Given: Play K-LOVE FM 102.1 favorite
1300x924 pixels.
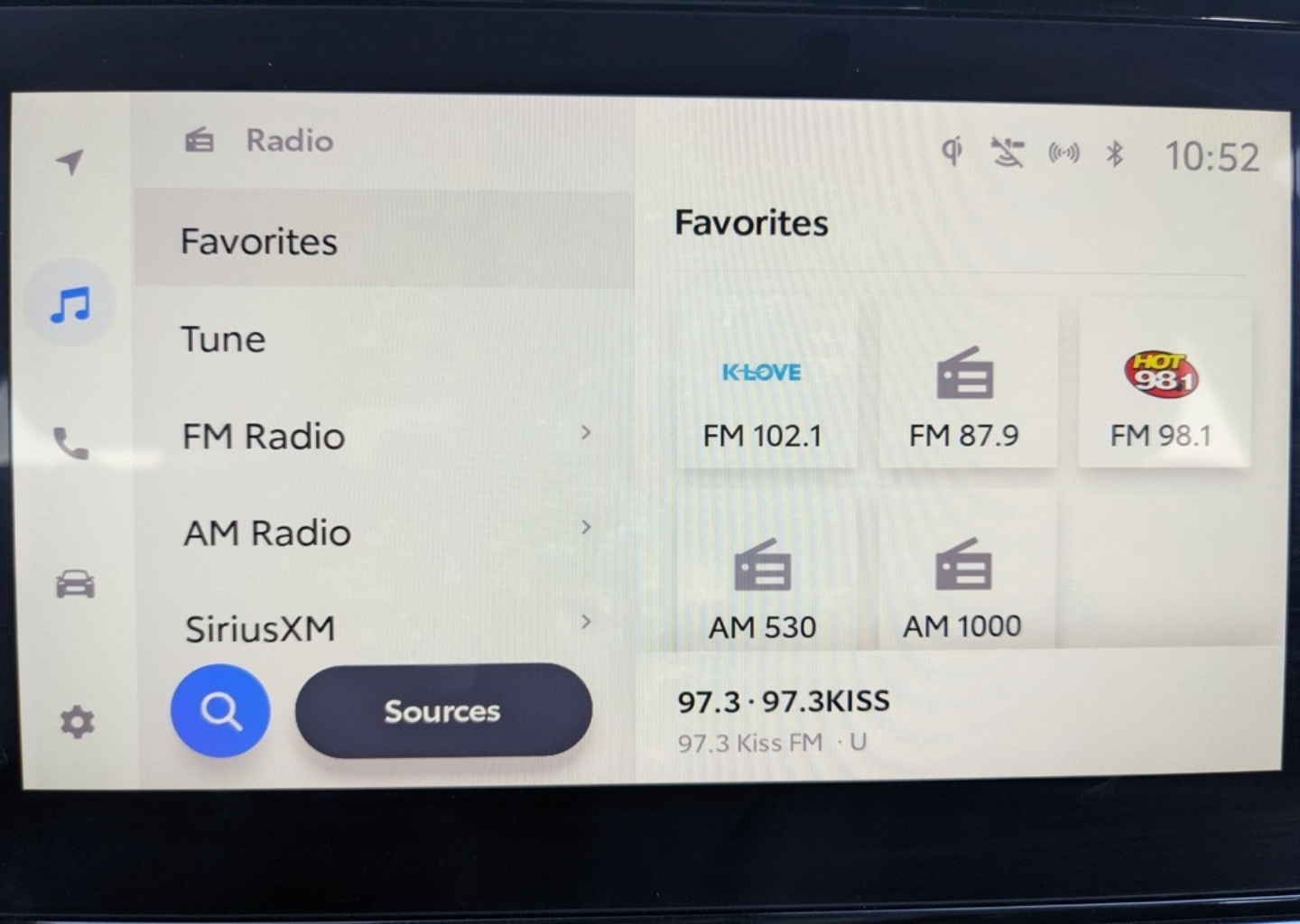Looking at the screenshot, I should (x=764, y=388).
